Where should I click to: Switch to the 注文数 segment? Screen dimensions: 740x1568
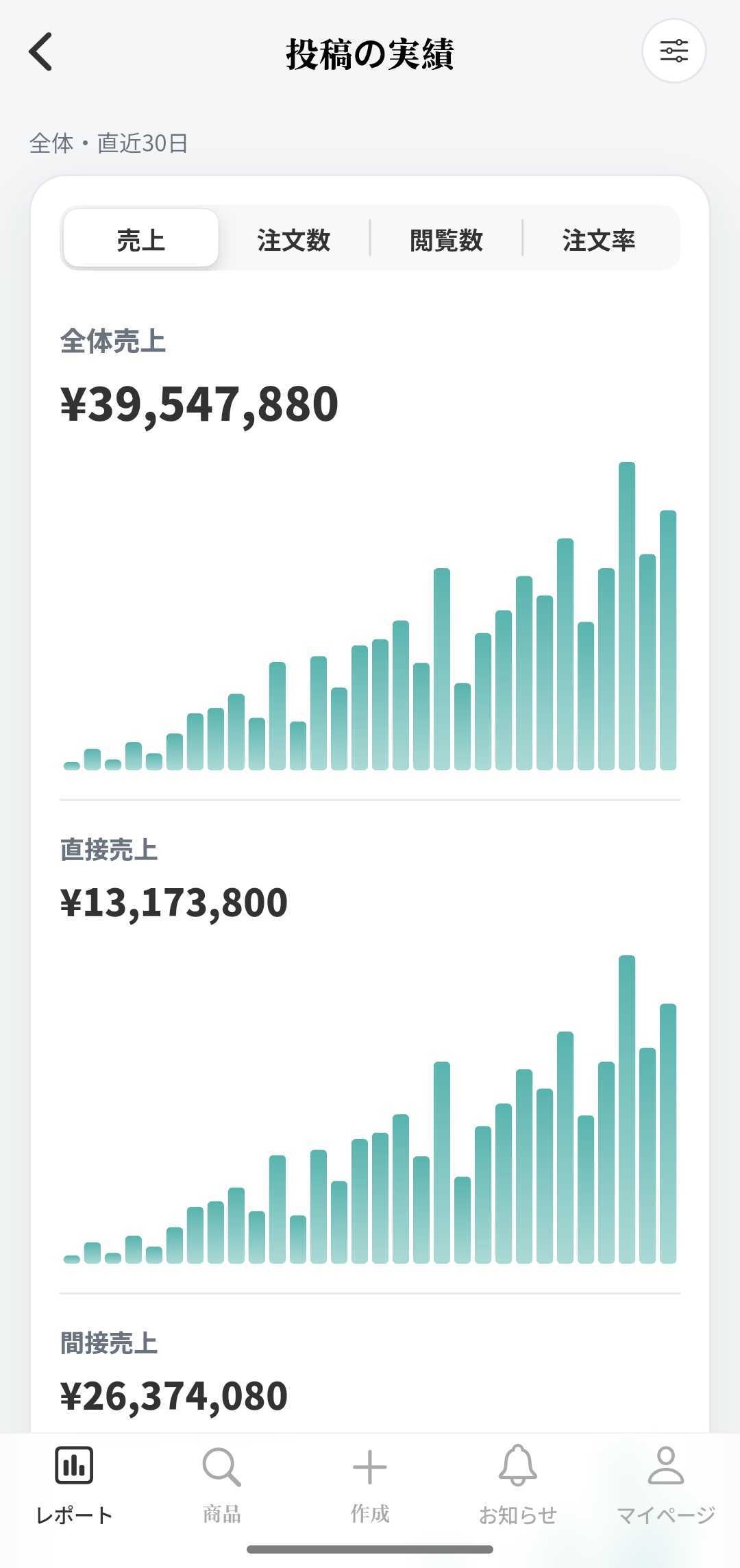point(294,239)
